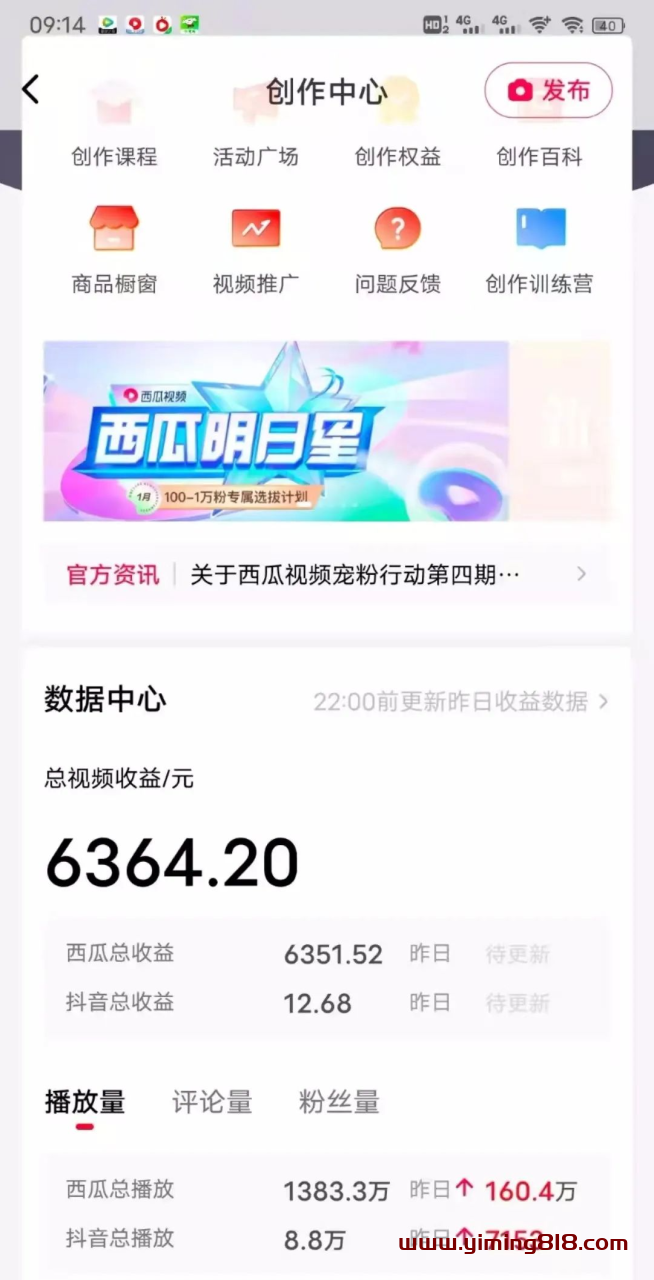Open 视频推广 video promotion

[255, 250]
